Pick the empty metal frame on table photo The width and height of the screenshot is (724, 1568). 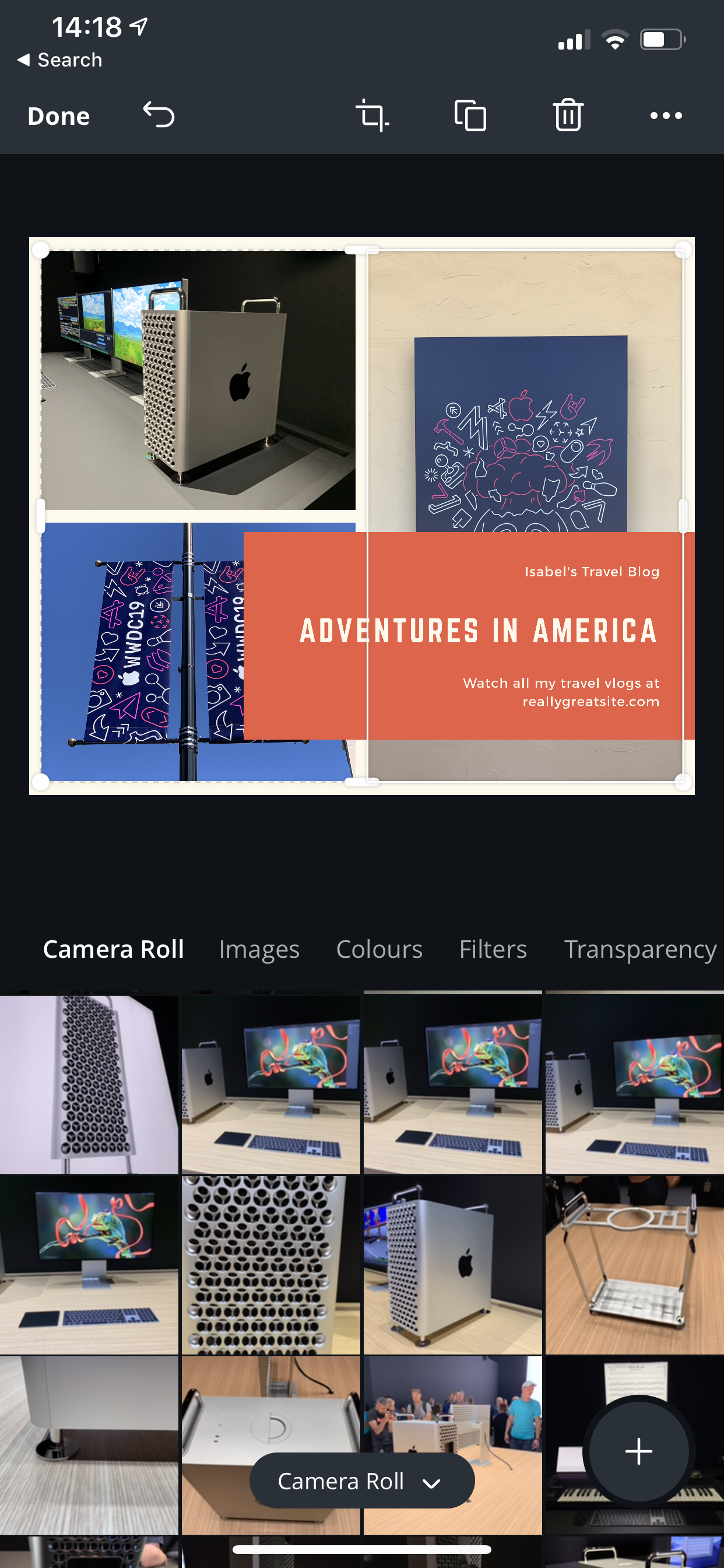(x=635, y=1265)
